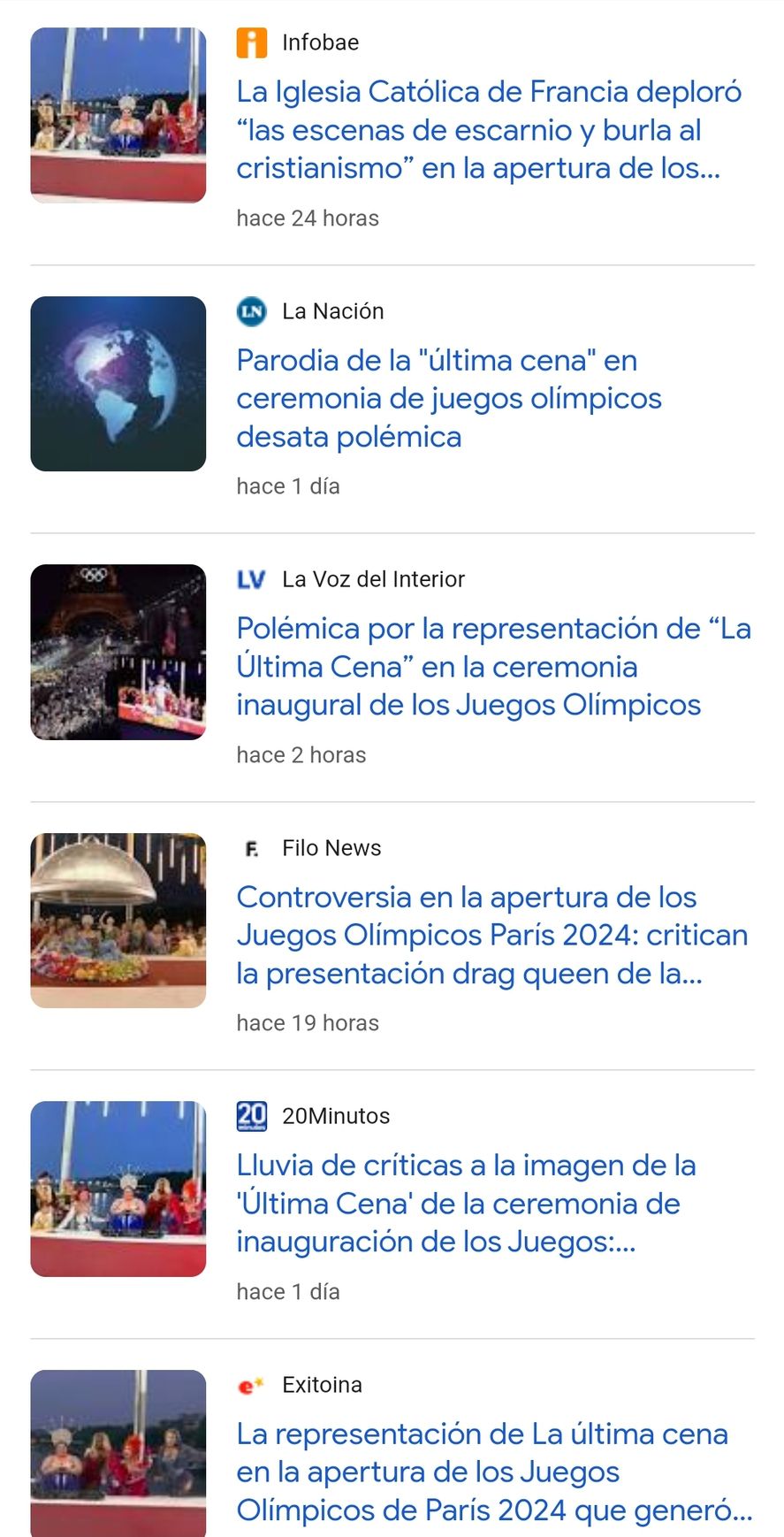The image size is (784, 1537).
Task: Open Exitoina's "La representación de La última cena" article
Action: (x=494, y=1471)
